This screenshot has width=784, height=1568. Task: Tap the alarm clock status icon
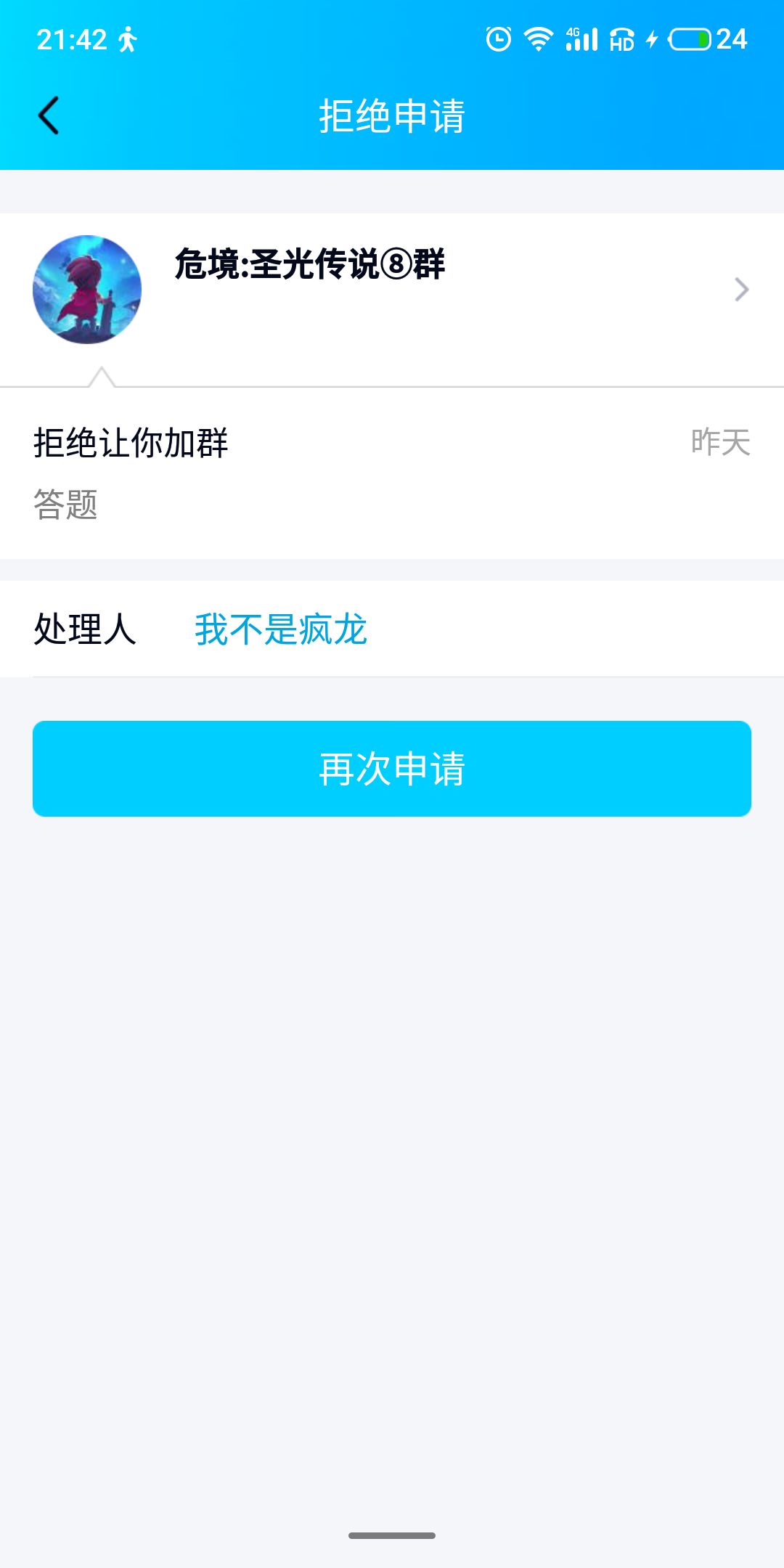[499, 39]
